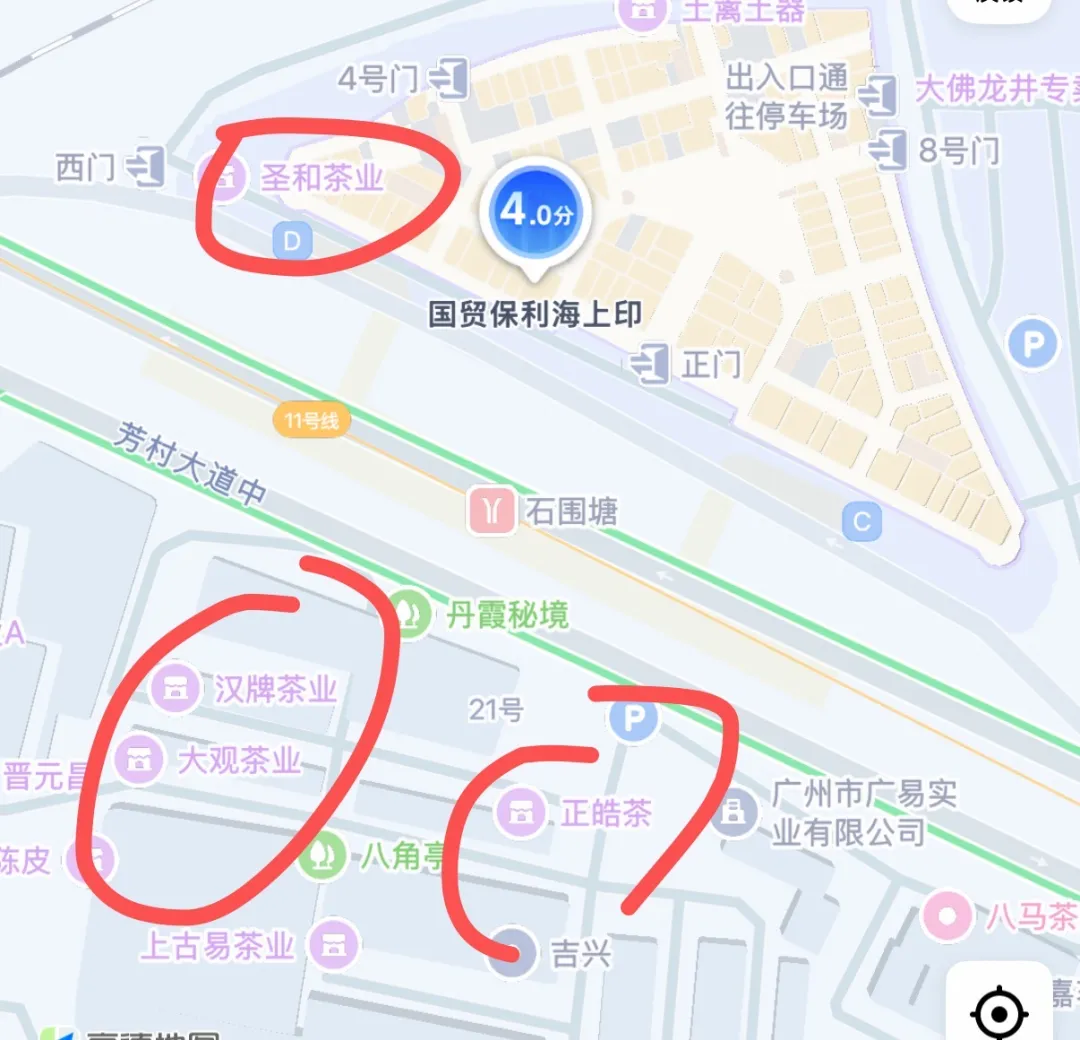The width and height of the screenshot is (1080, 1040).
Task: Select the 西门 entrance marker
Action: [x=149, y=166]
